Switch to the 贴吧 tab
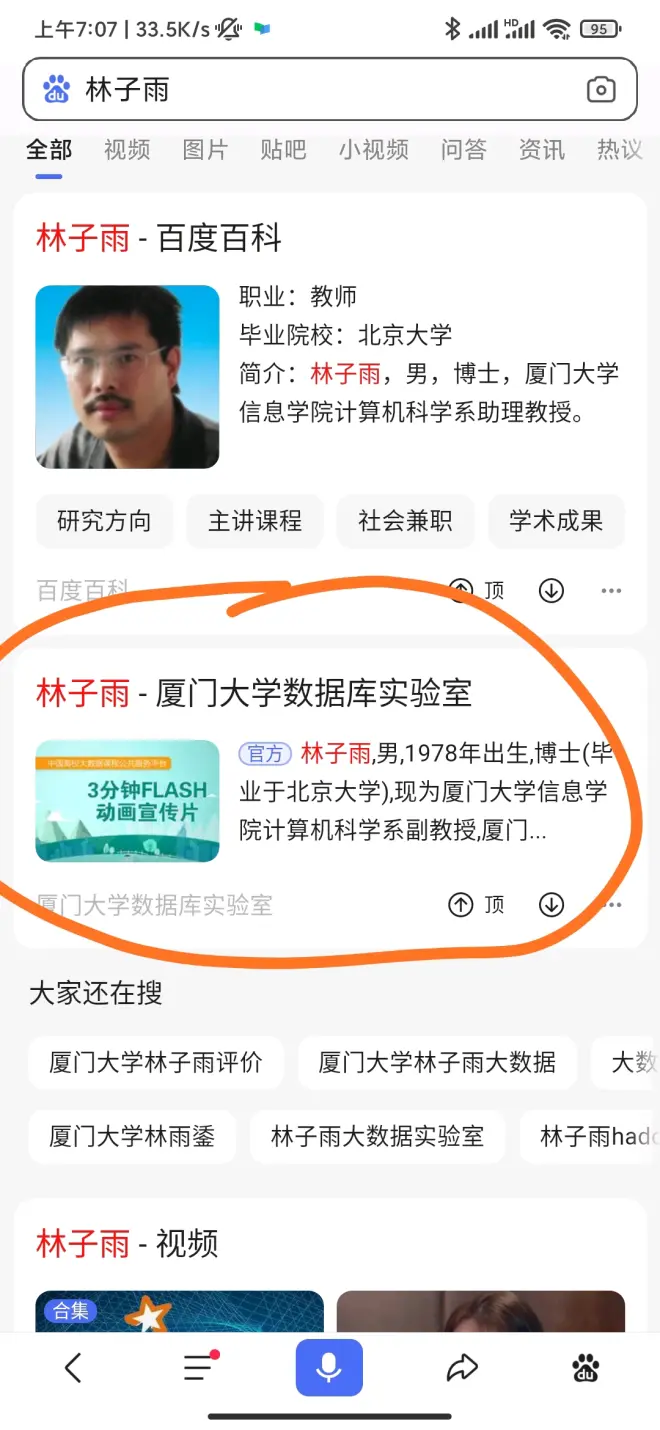660x1430 pixels. [x=283, y=150]
